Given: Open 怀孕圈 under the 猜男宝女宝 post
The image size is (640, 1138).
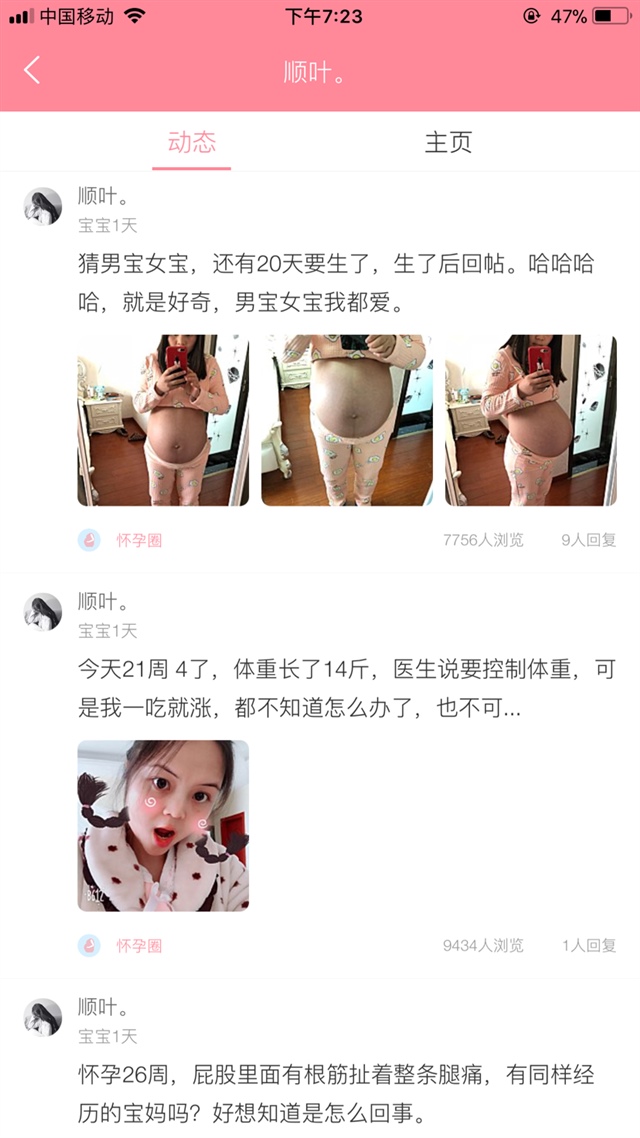Looking at the screenshot, I should (x=138, y=540).
